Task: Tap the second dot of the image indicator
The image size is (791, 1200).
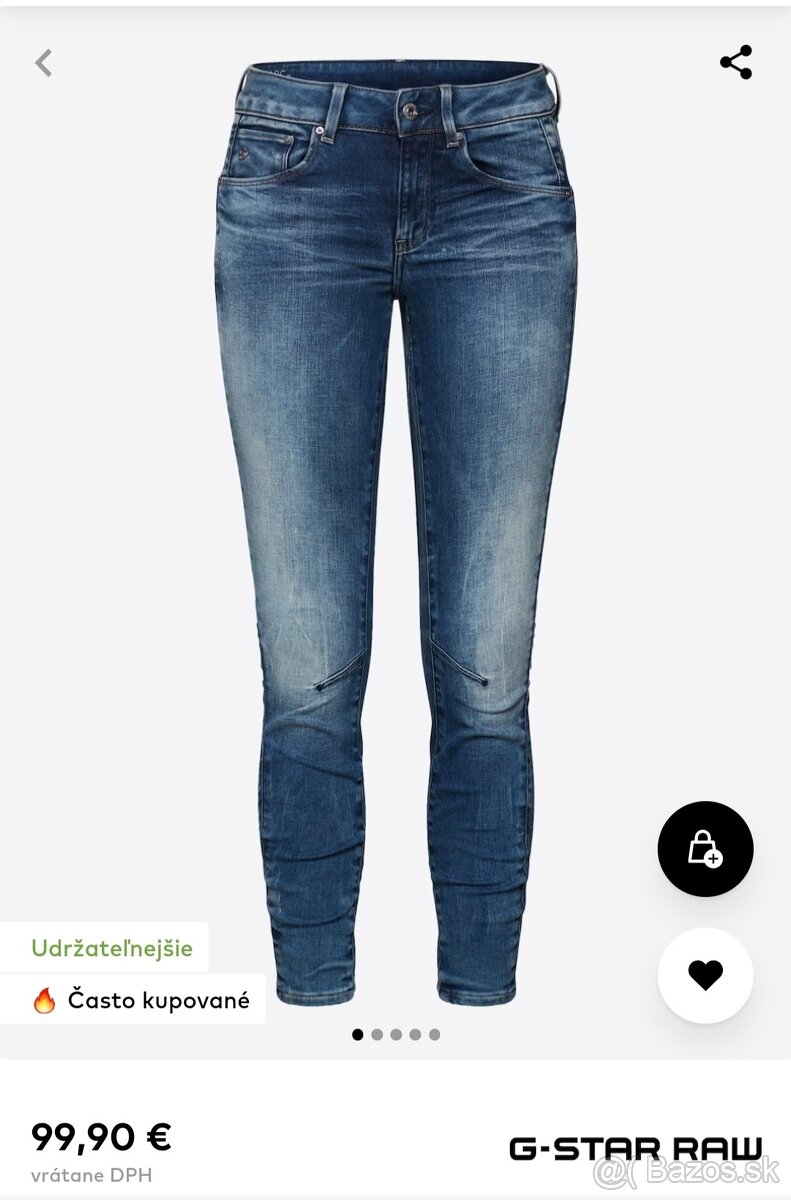Action: click(377, 1034)
